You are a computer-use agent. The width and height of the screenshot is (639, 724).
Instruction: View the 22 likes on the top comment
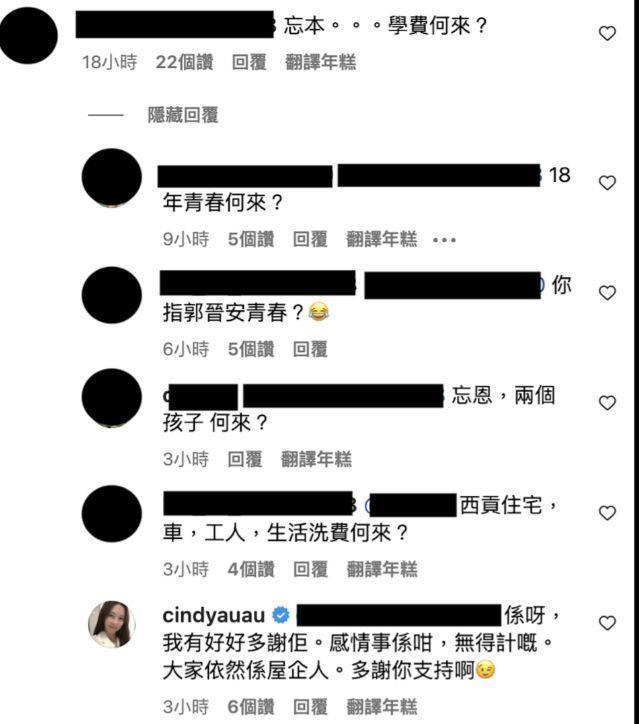(185, 63)
